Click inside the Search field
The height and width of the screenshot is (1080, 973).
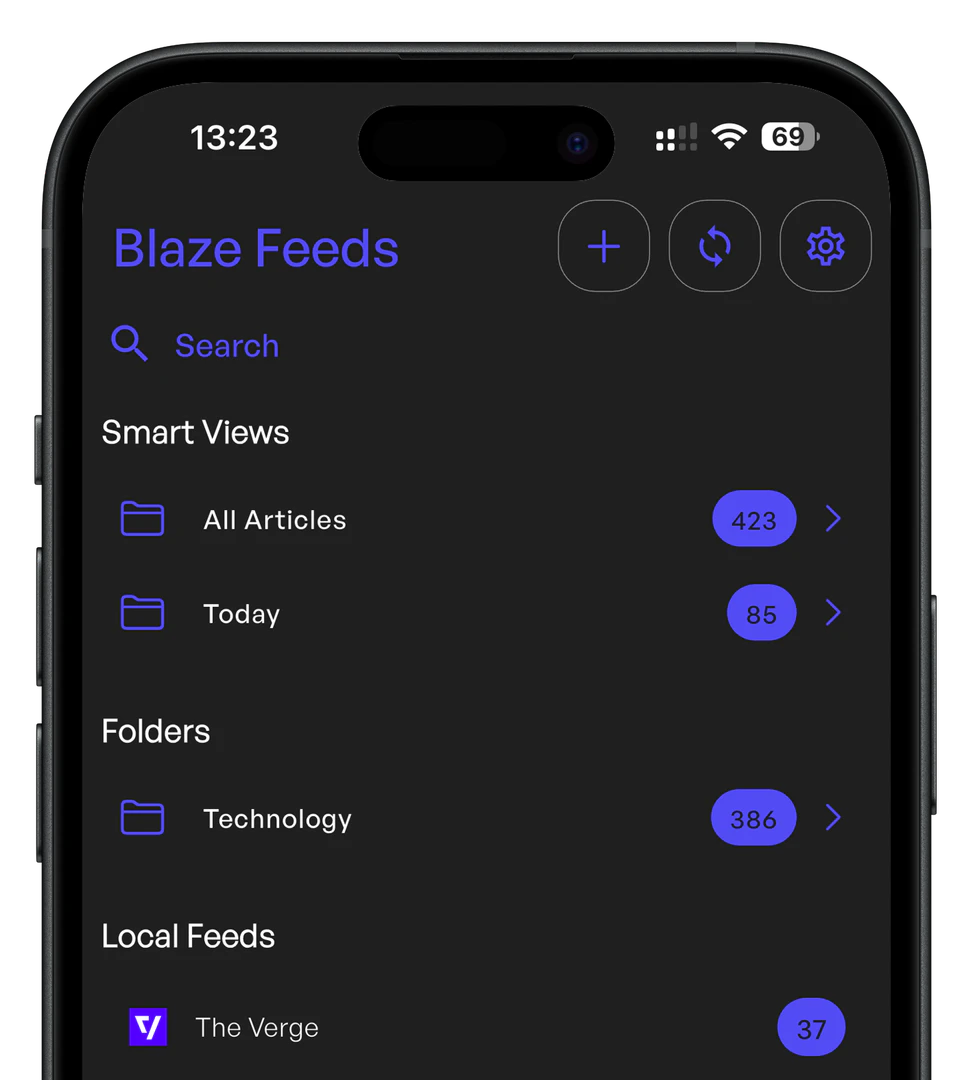(227, 344)
